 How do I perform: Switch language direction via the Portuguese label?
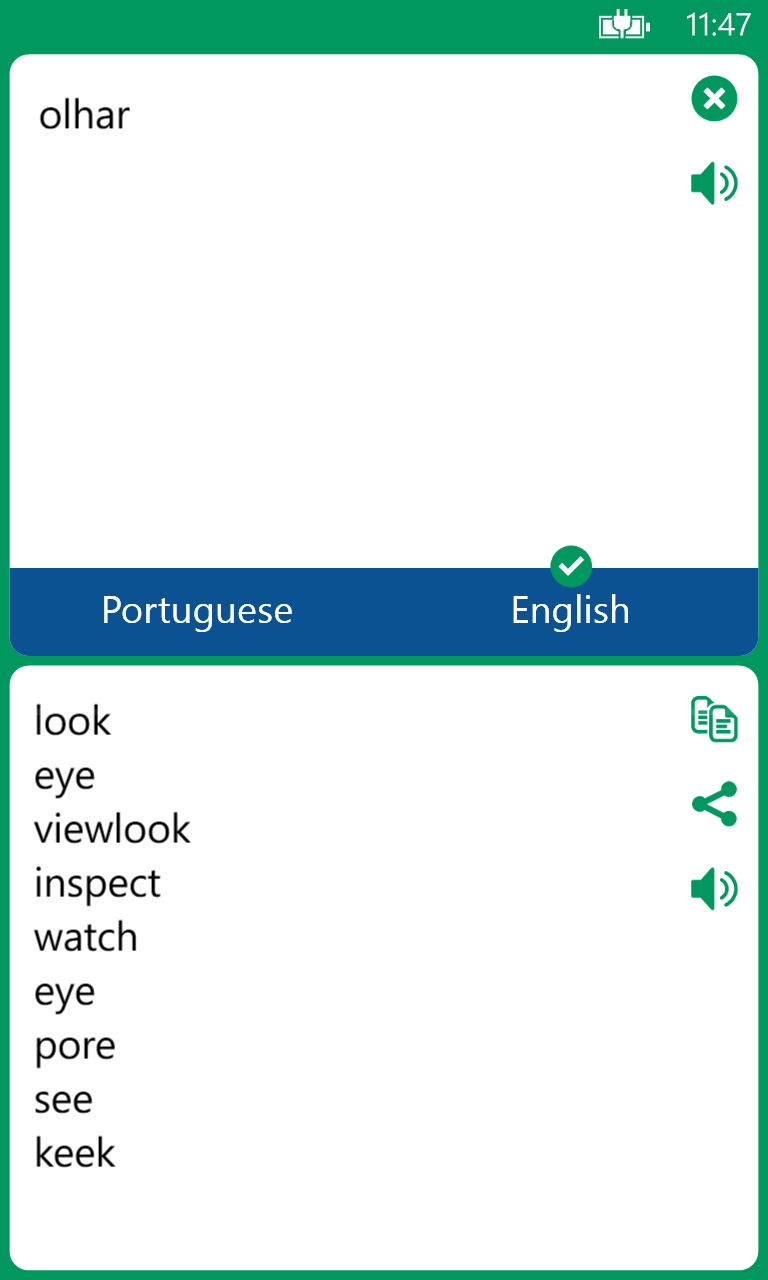(197, 610)
